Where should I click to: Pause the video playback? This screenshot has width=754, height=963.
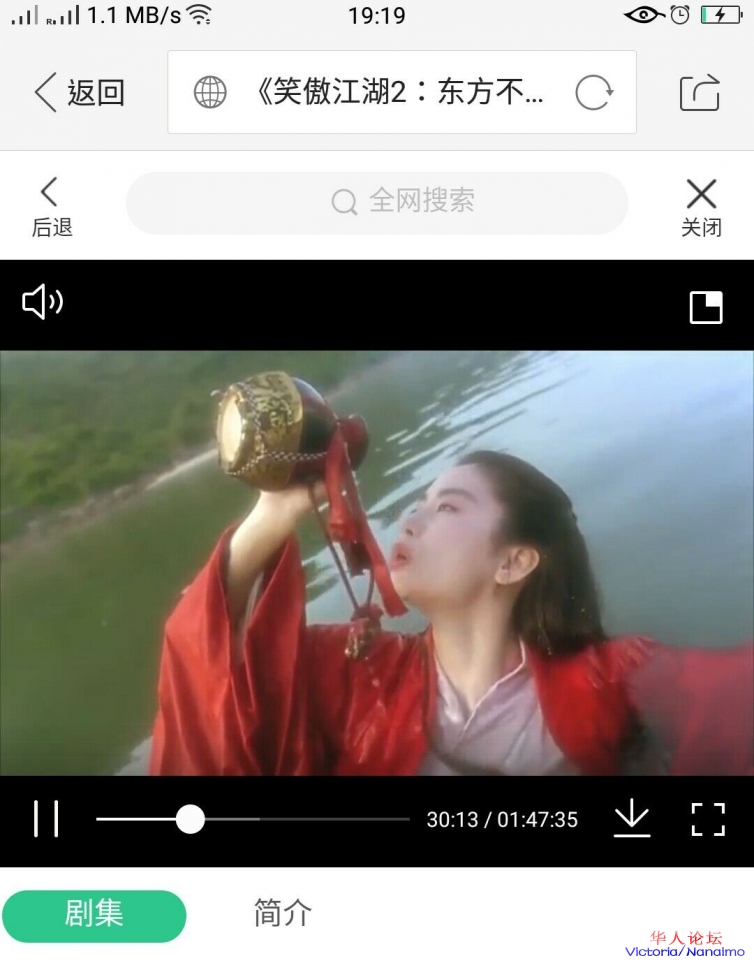click(x=46, y=819)
